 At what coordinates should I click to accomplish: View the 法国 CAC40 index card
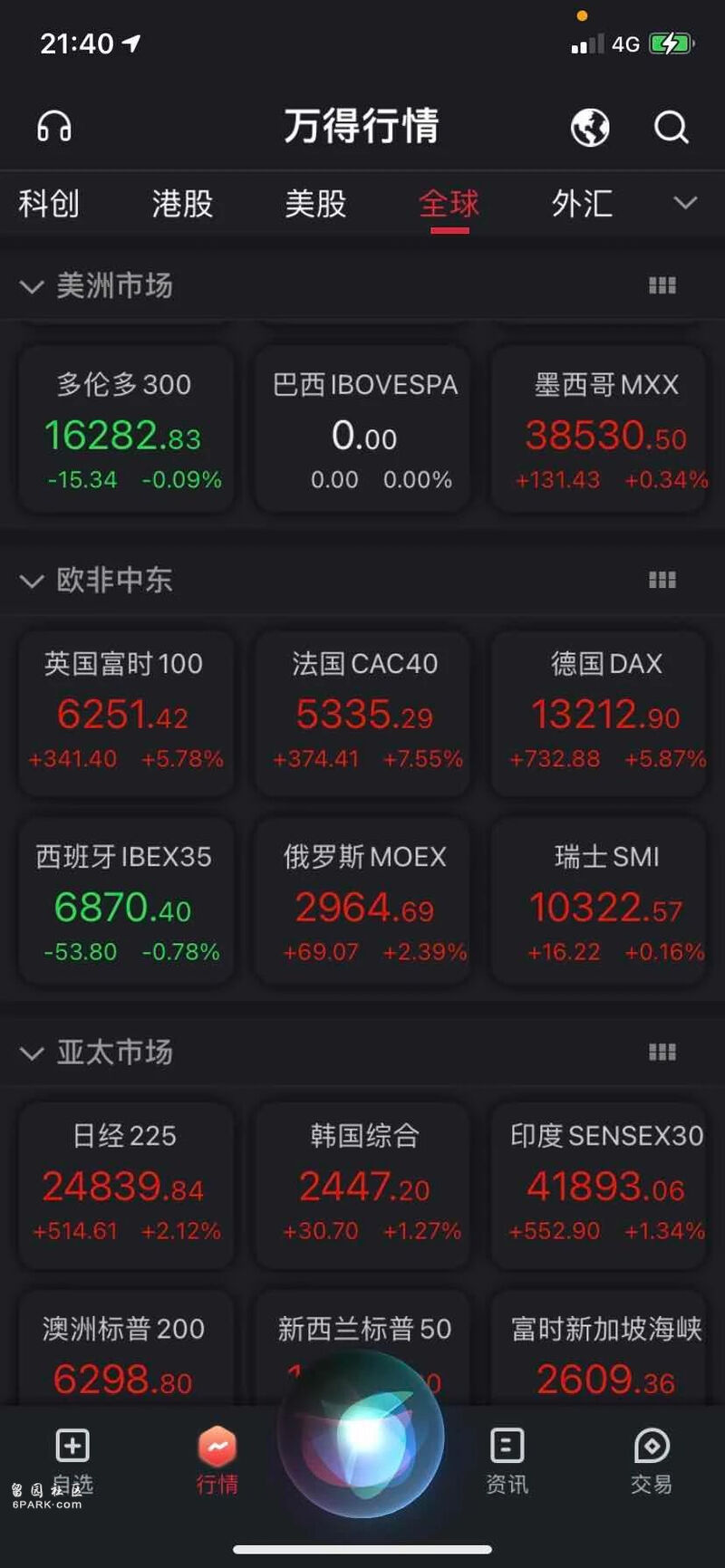point(364,713)
